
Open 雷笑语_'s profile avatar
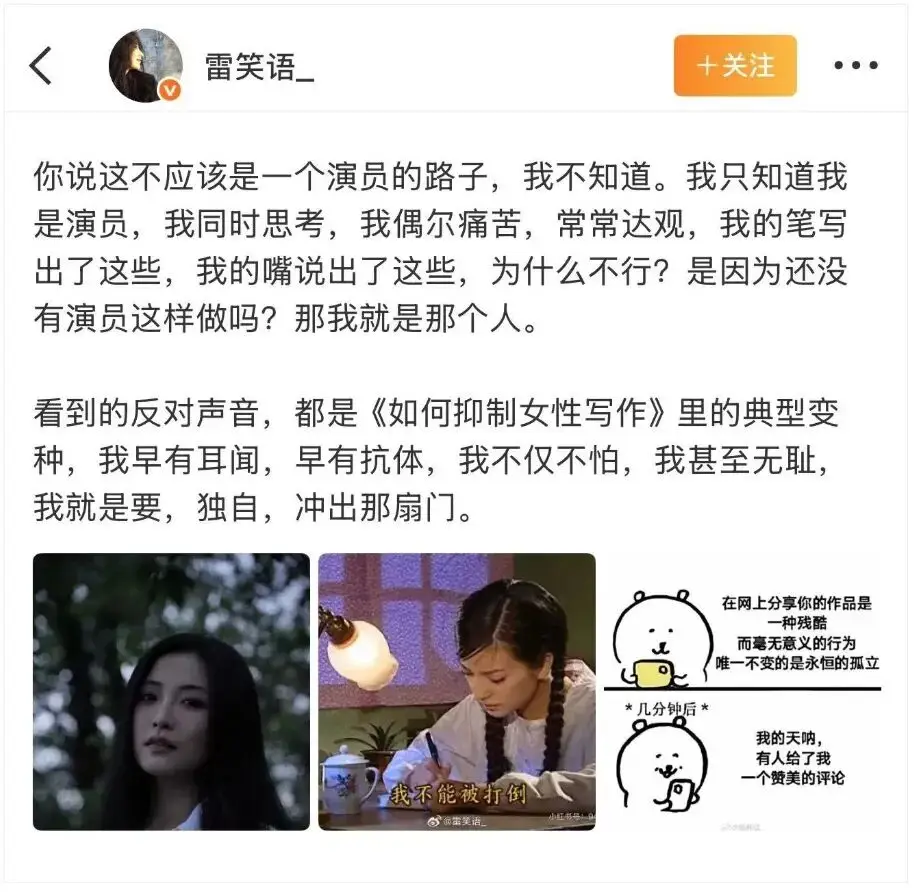146,66
